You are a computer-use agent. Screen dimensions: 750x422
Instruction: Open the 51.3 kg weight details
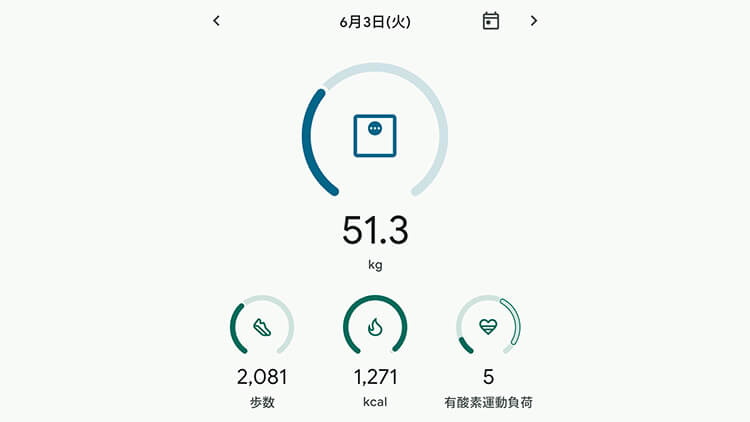pyautogui.click(x=375, y=135)
